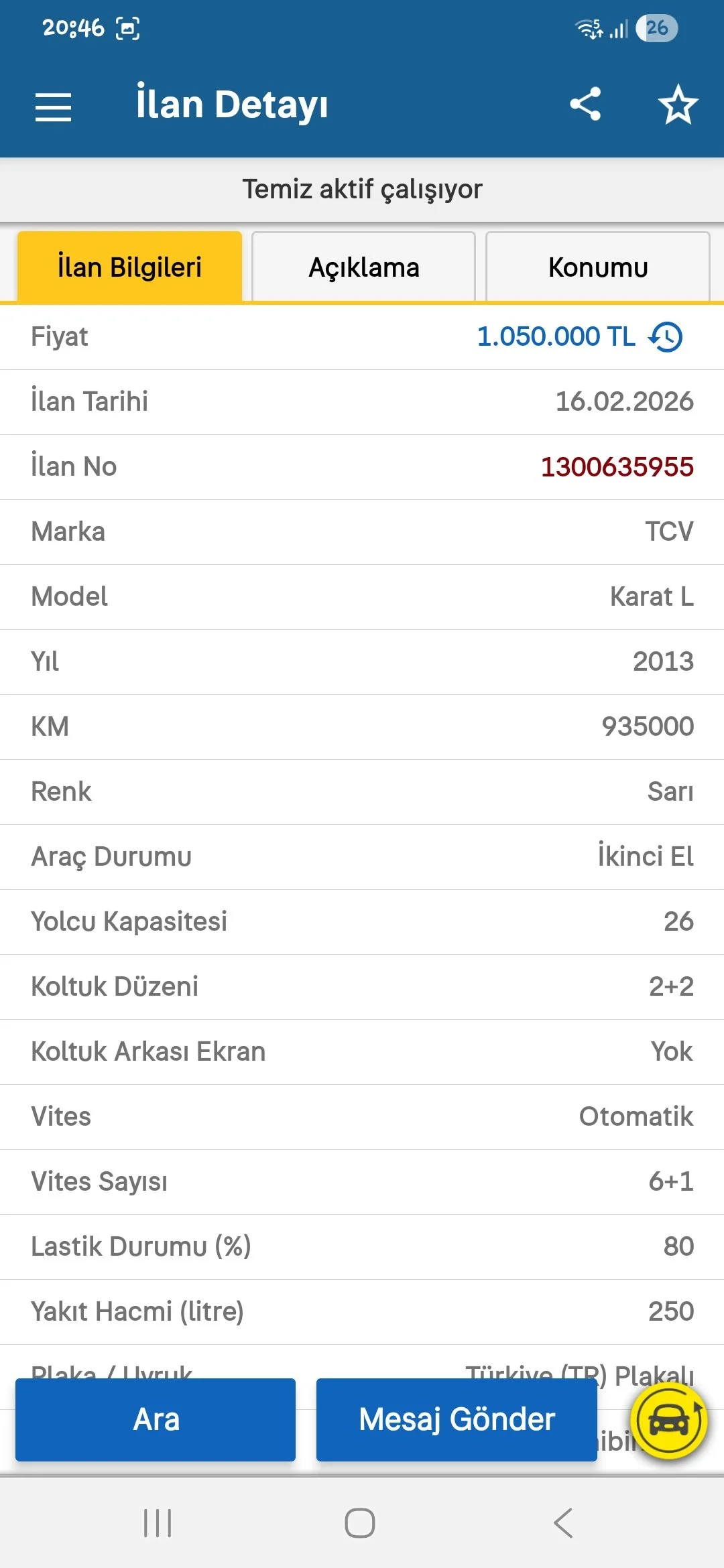
Task: Switch to the Açıklama tab
Action: point(364,267)
